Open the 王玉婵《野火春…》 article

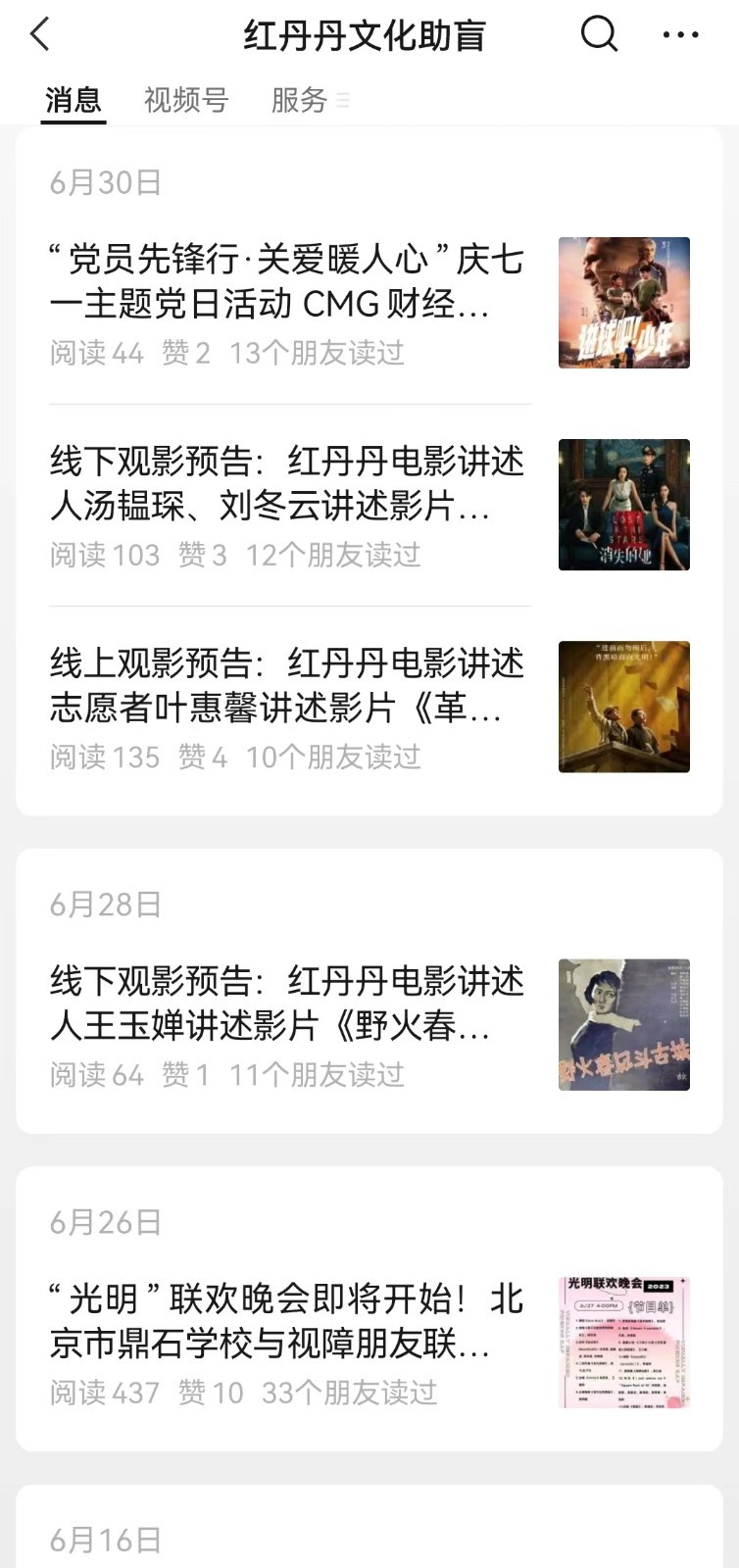[x=369, y=1025]
